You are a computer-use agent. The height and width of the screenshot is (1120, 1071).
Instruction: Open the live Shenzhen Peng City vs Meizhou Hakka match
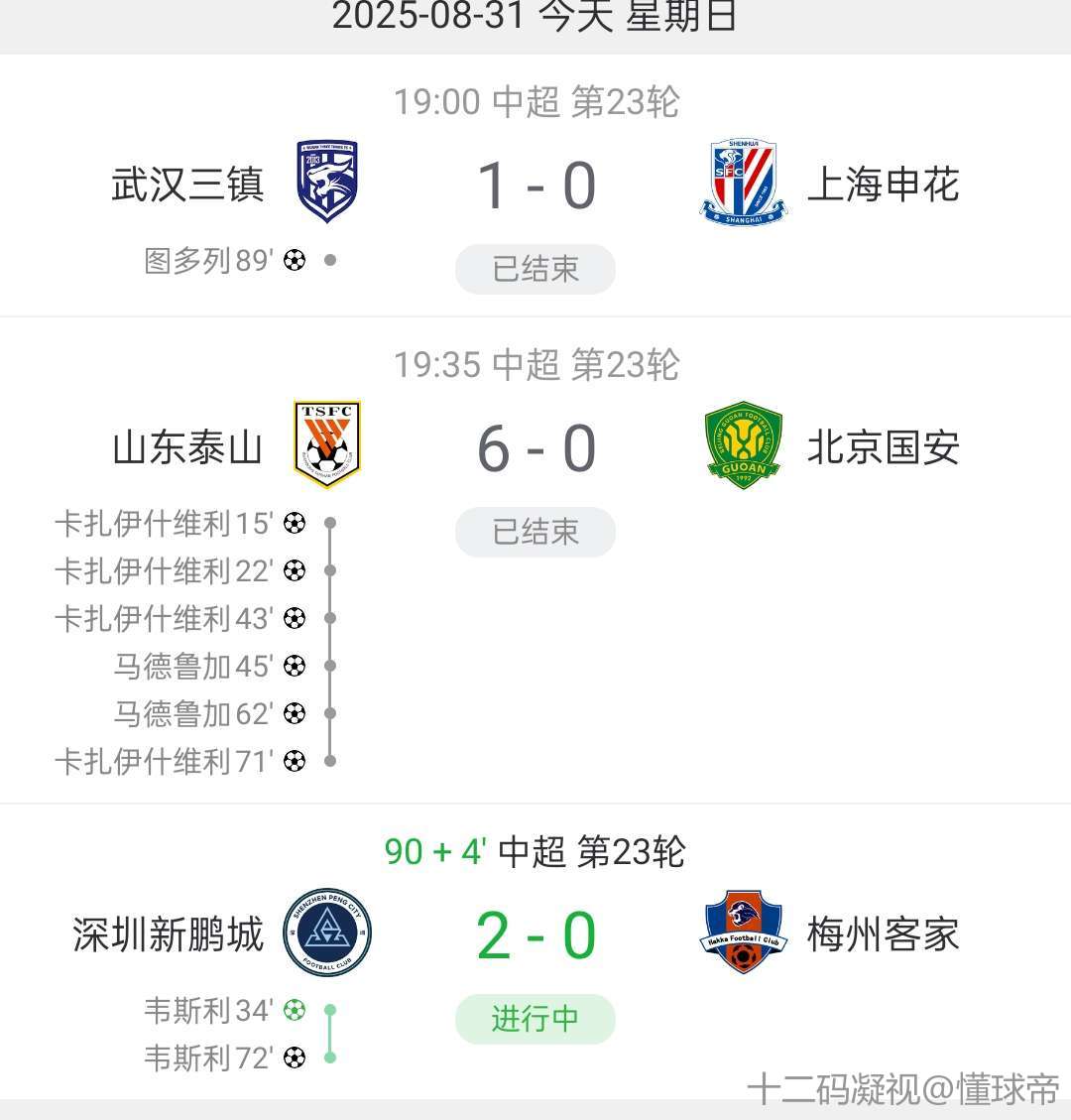pos(535,936)
